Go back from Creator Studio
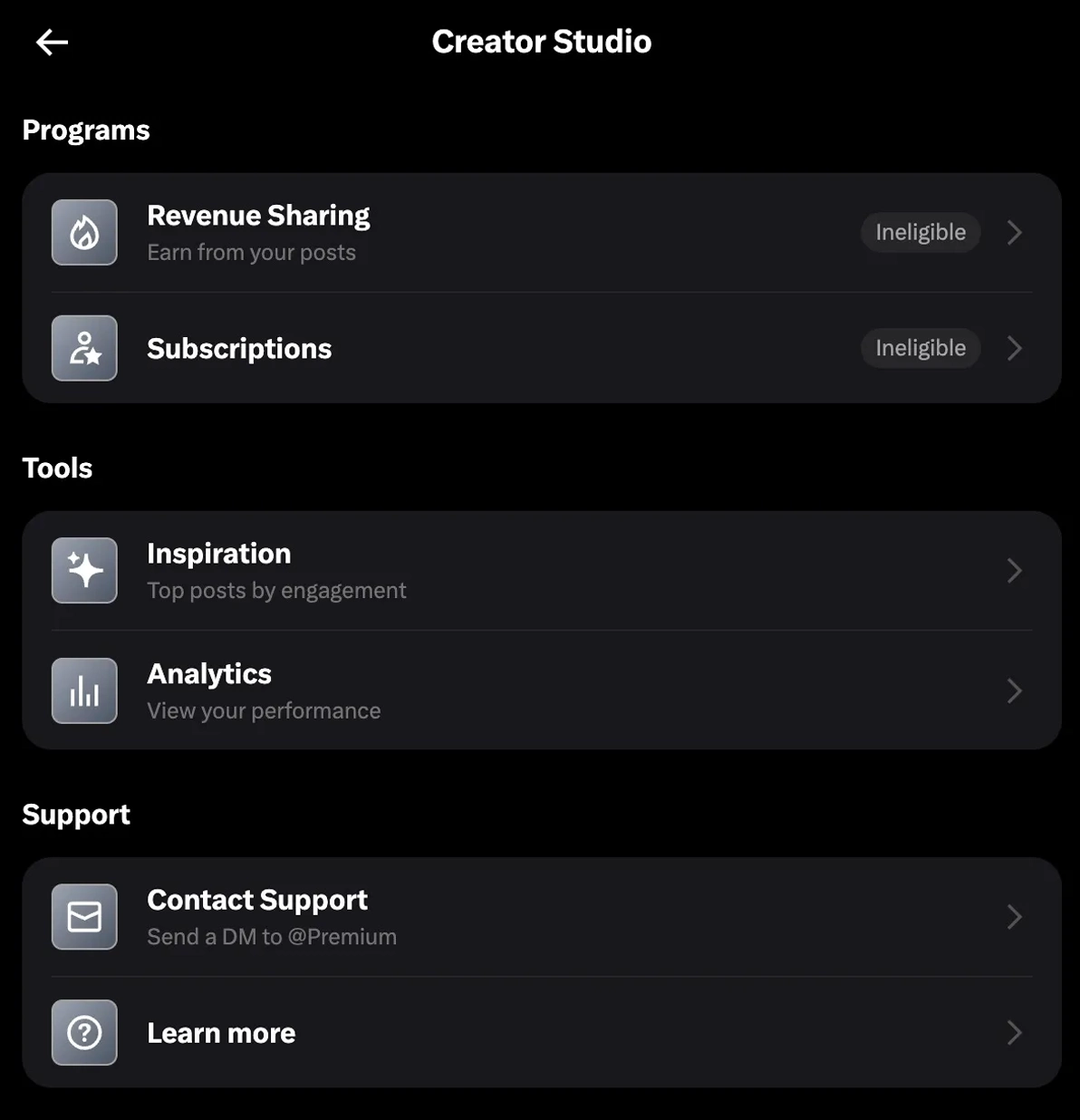 coord(52,42)
